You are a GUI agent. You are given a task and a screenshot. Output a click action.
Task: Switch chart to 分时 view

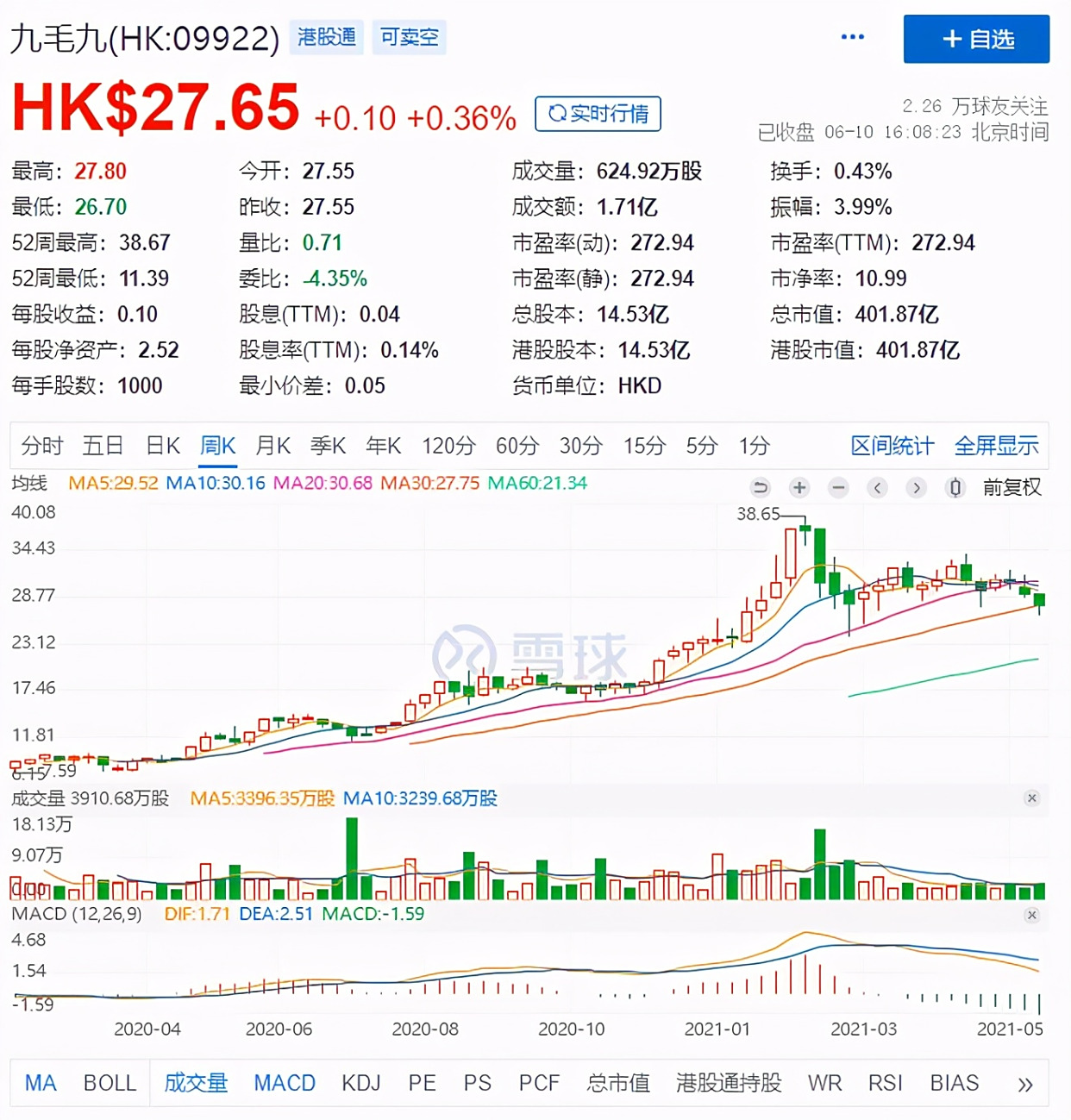tap(42, 446)
